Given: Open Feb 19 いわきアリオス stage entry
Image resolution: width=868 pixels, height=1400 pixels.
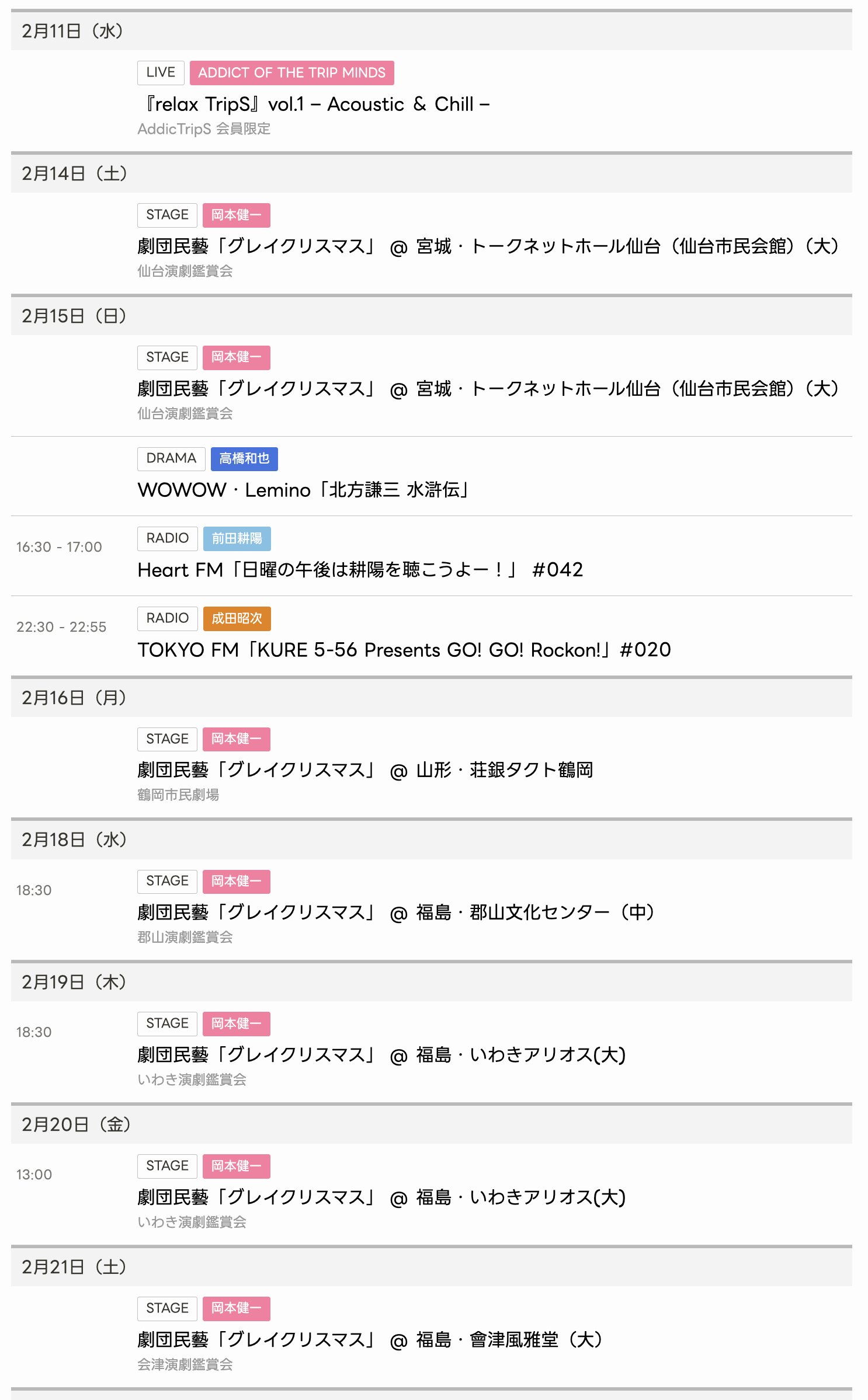Looking at the screenshot, I should pyautogui.click(x=381, y=1055).
